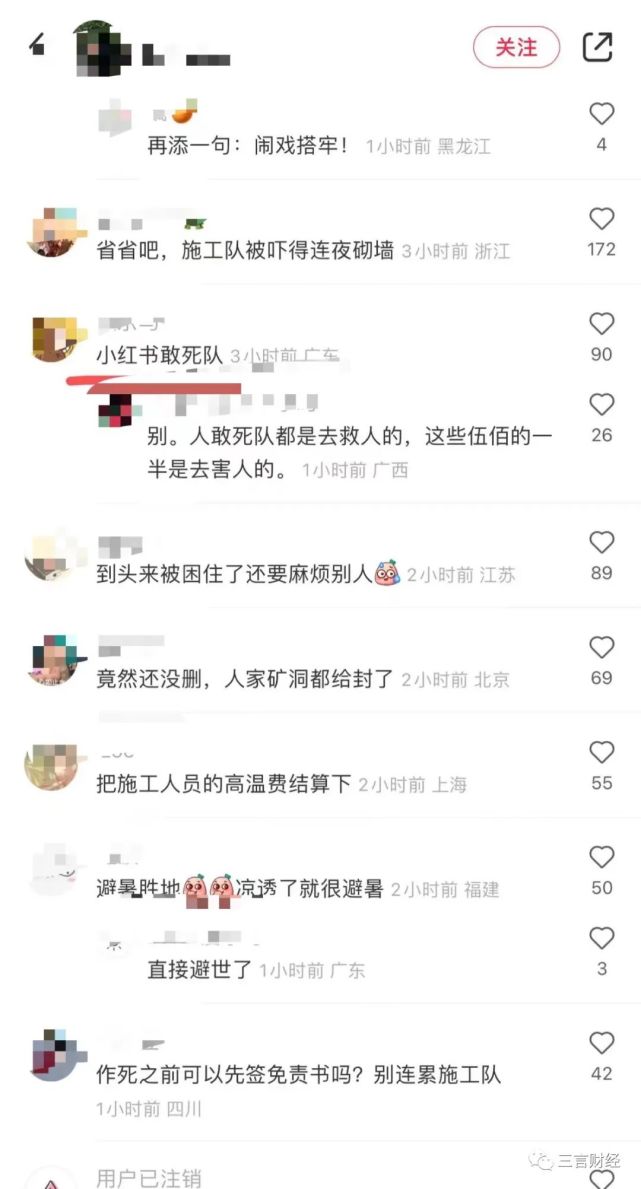Open avatar of the 省省吧 commenter
Screen dimensions: 641x1189
tap(51, 232)
